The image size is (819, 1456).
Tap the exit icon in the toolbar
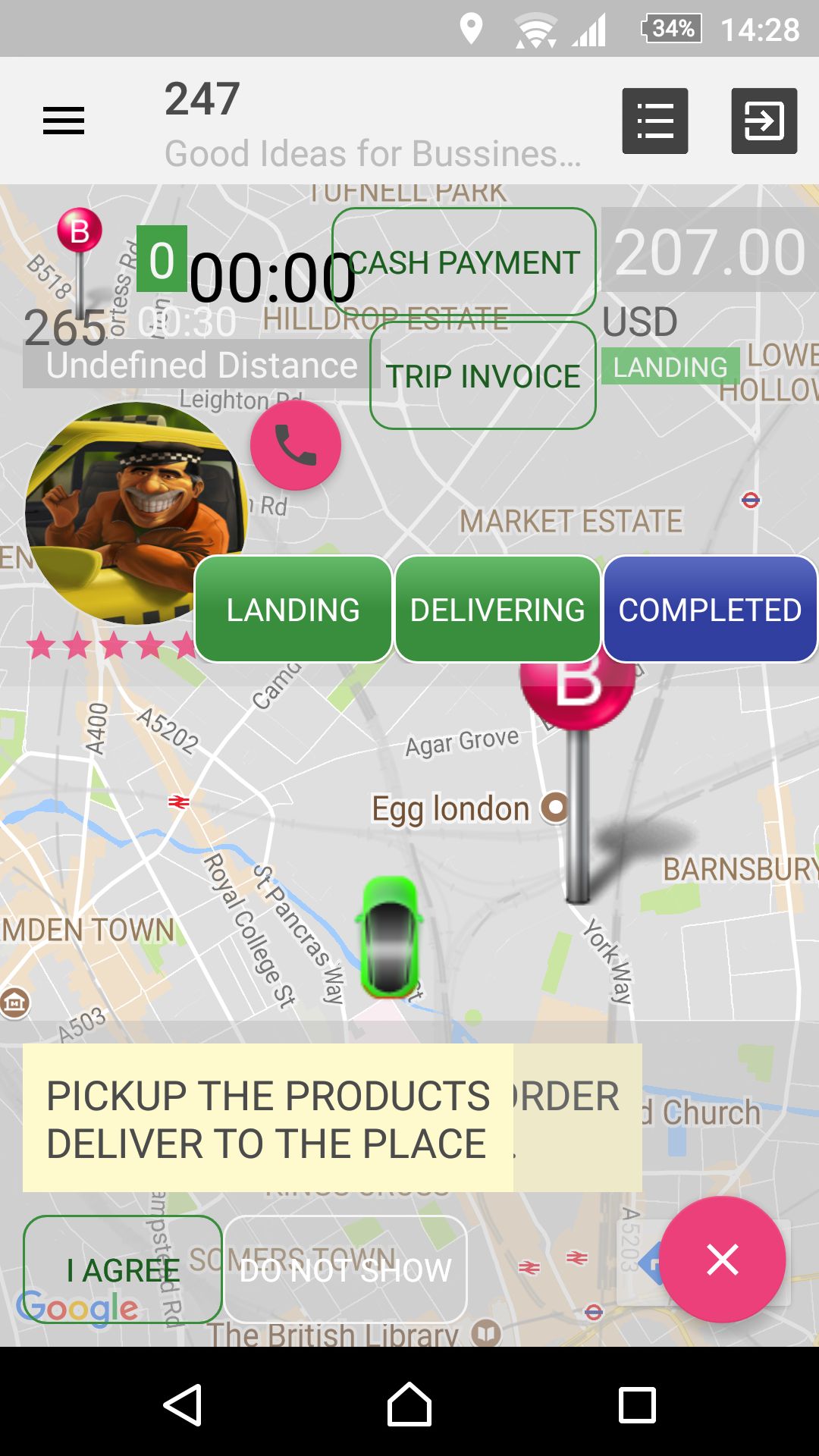[x=764, y=121]
